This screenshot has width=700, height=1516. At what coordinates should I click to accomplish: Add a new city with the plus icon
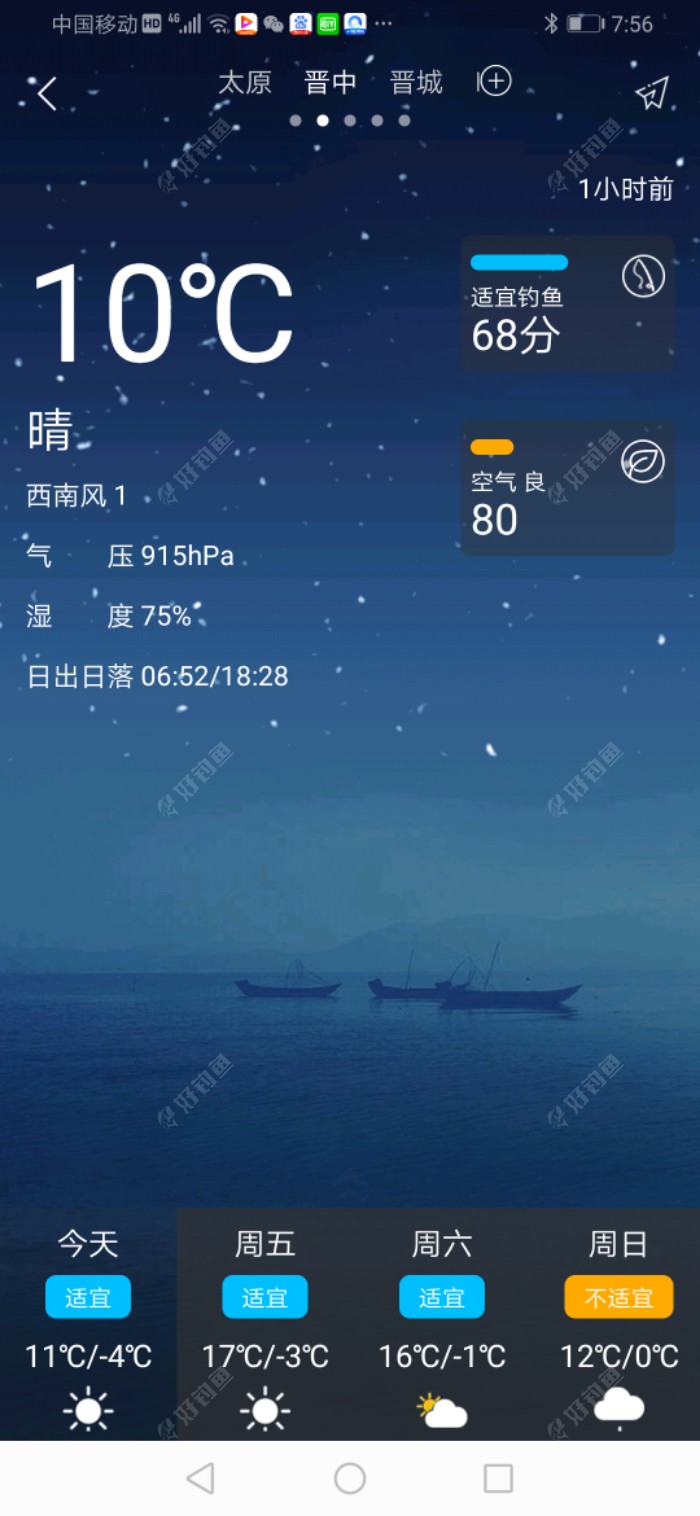coord(494,81)
